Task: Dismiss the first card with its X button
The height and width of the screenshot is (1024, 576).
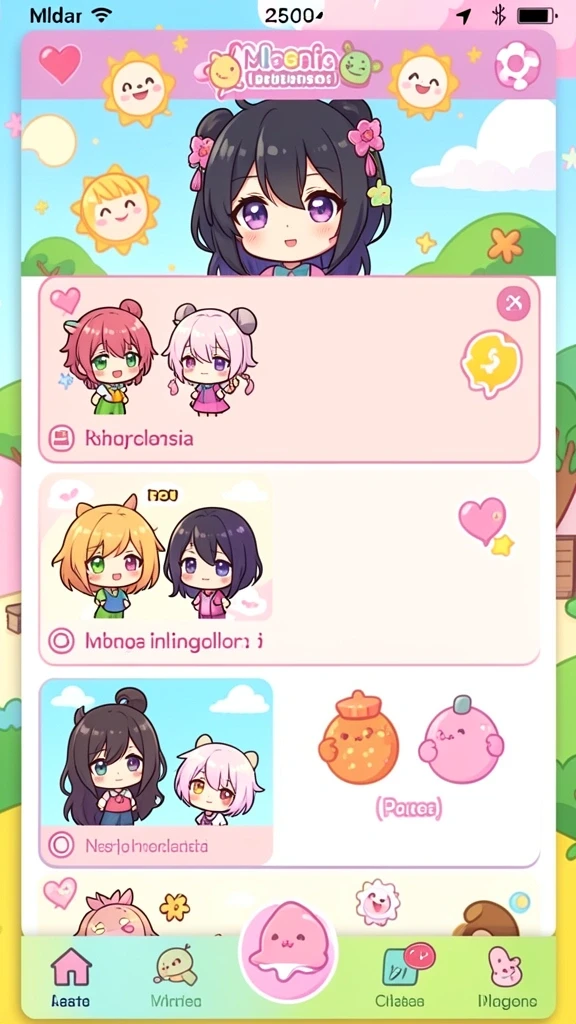Action: 513,303
